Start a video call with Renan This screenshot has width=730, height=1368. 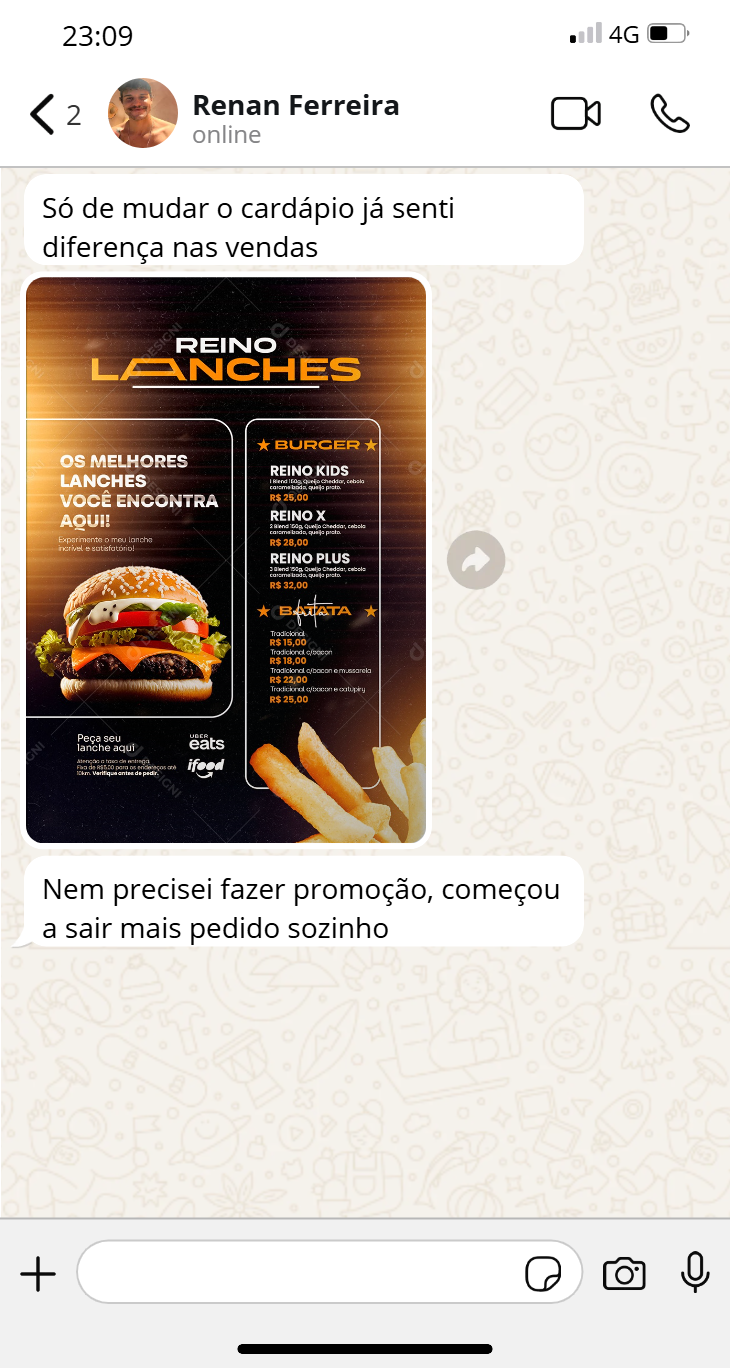576,114
